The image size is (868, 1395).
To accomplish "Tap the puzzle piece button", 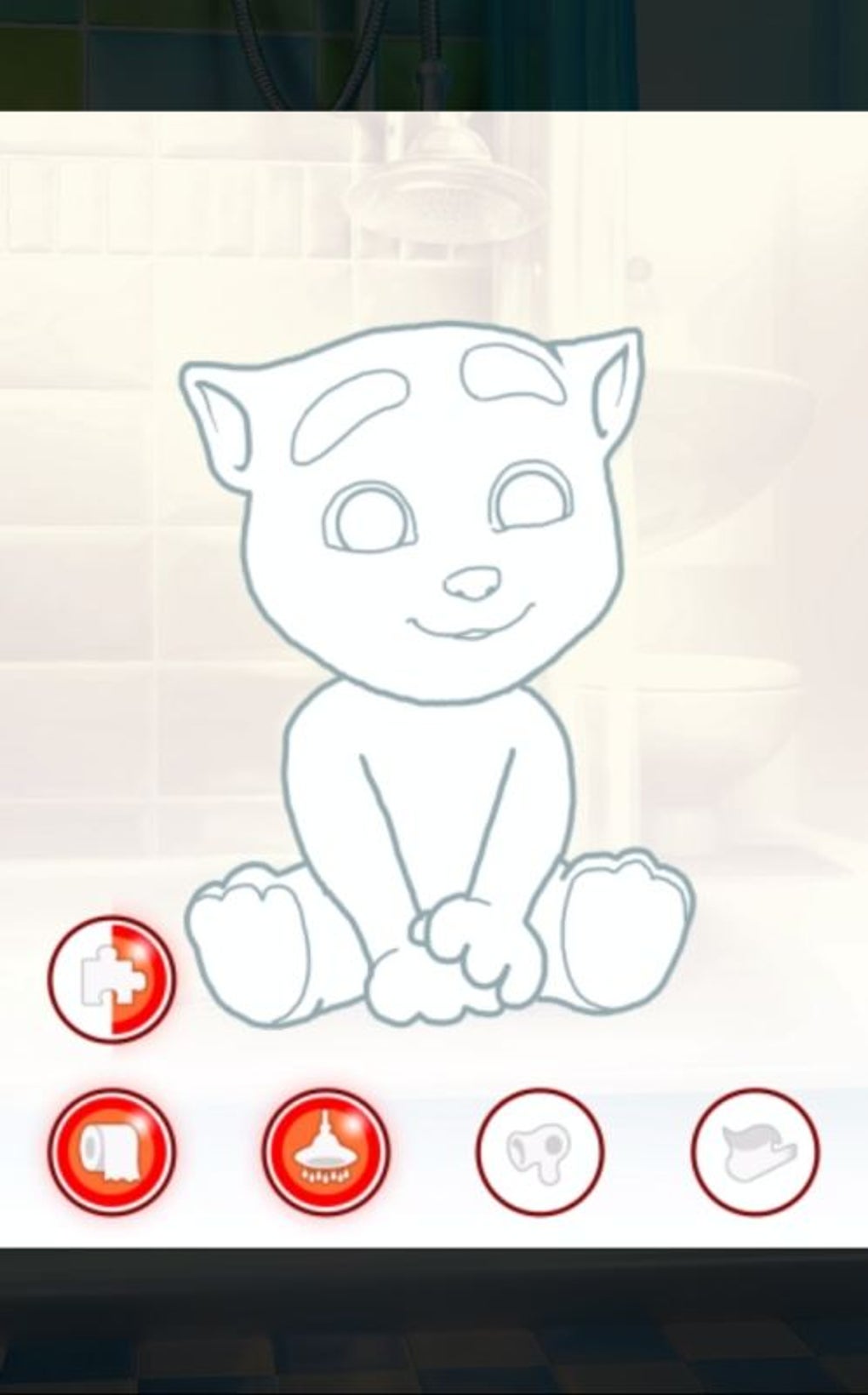I will 111,978.
